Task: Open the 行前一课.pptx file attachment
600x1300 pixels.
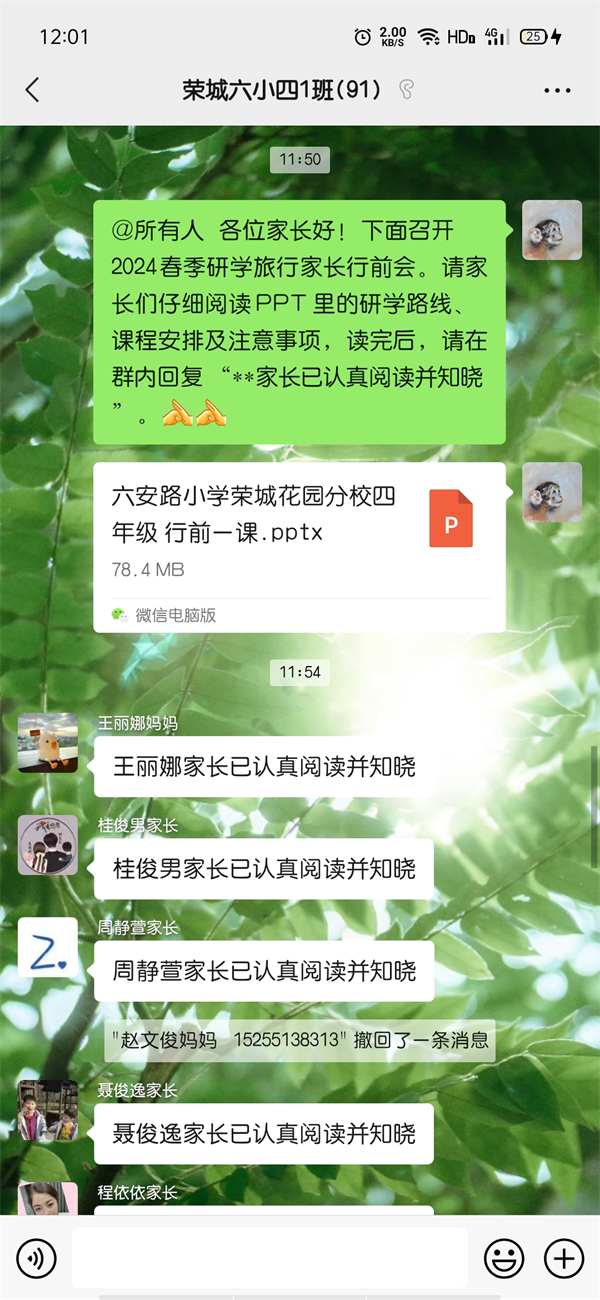Action: 299,546
